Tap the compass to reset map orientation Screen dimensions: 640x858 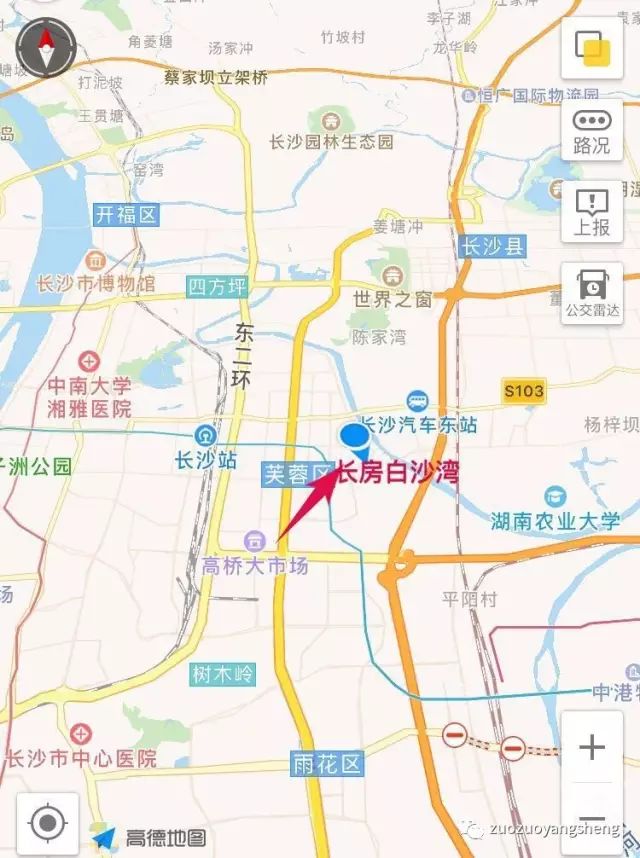click(46, 48)
